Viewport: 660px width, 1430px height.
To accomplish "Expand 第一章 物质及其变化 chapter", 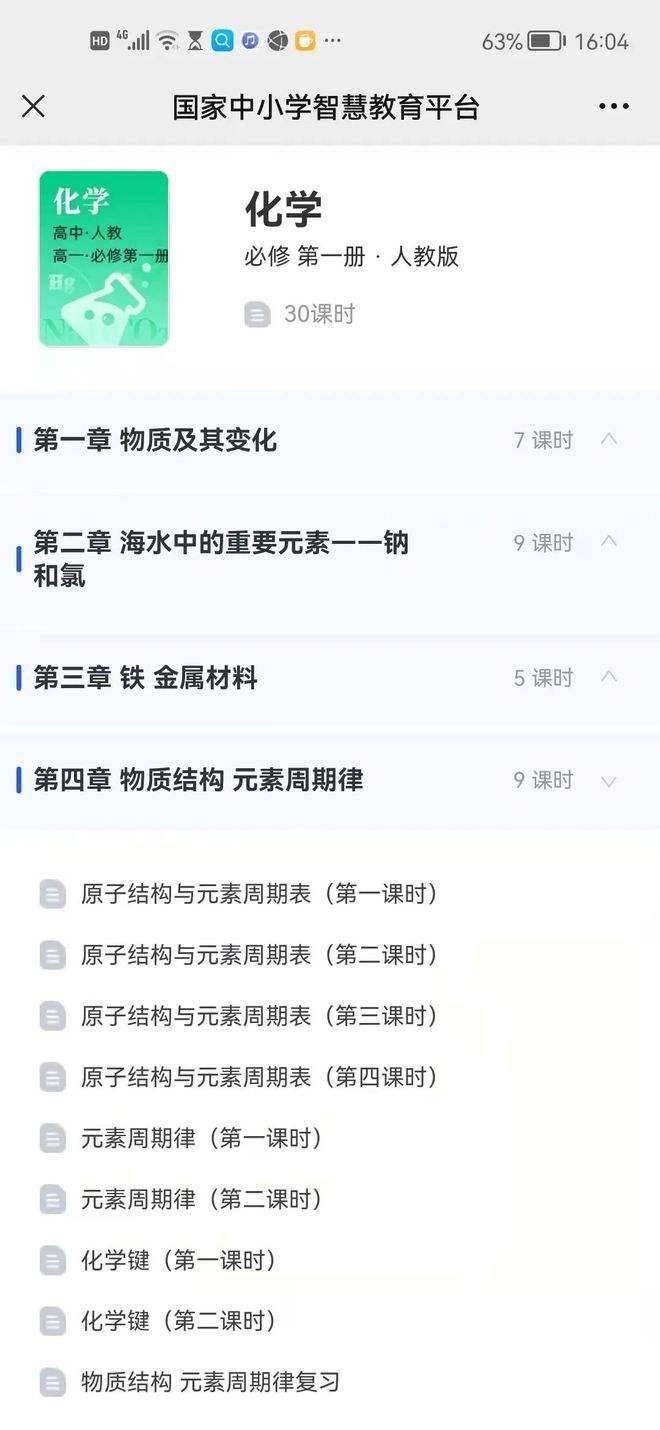I will point(608,439).
